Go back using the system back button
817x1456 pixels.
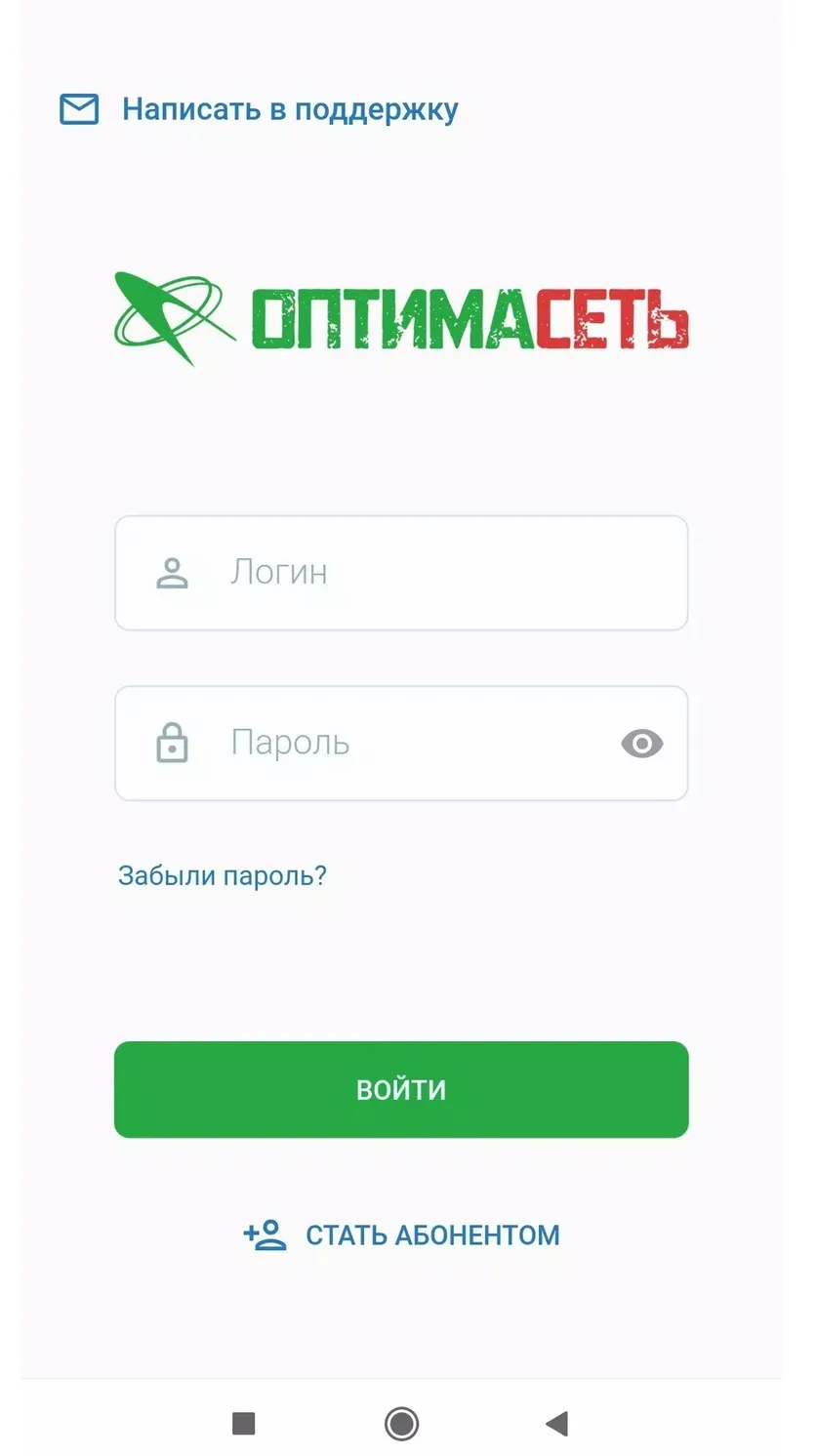click(557, 1423)
